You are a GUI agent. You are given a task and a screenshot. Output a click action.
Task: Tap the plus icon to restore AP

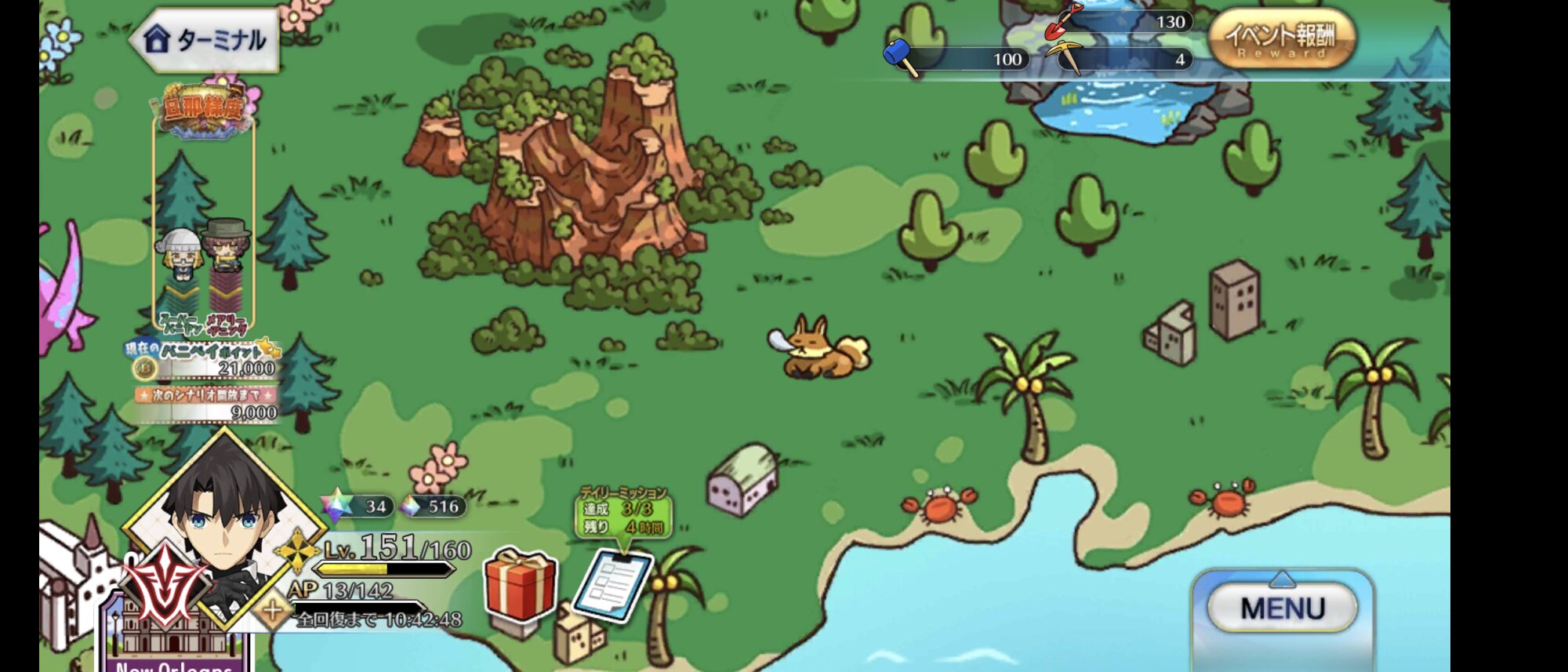tap(273, 610)
